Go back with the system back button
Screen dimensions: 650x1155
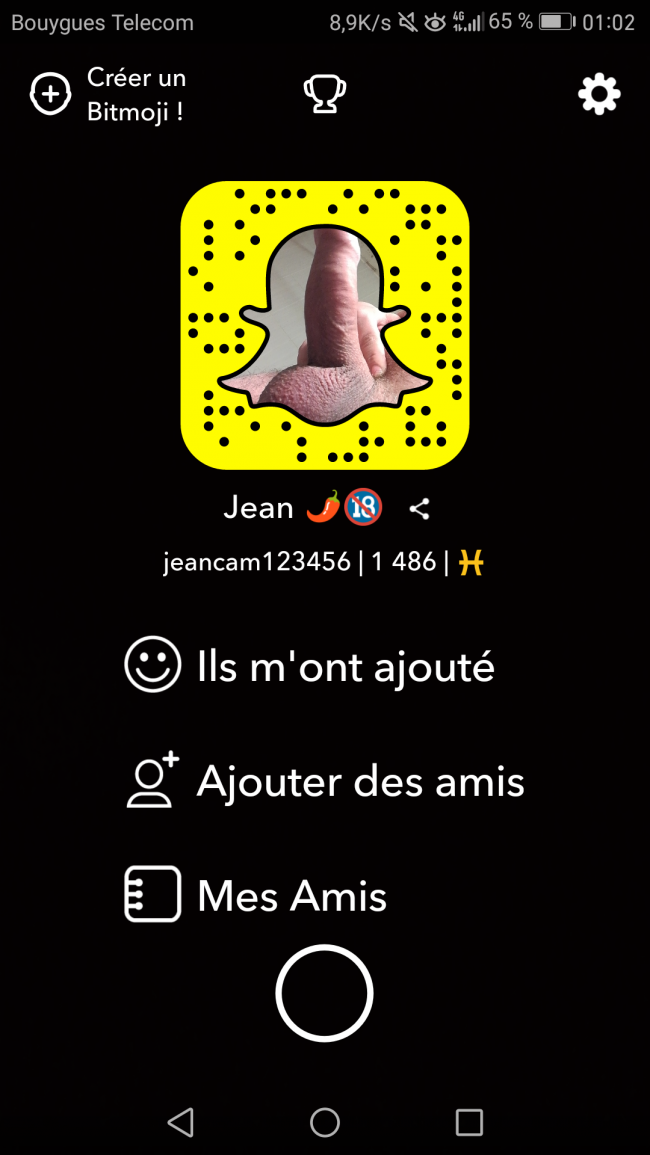pos(181,1122)
